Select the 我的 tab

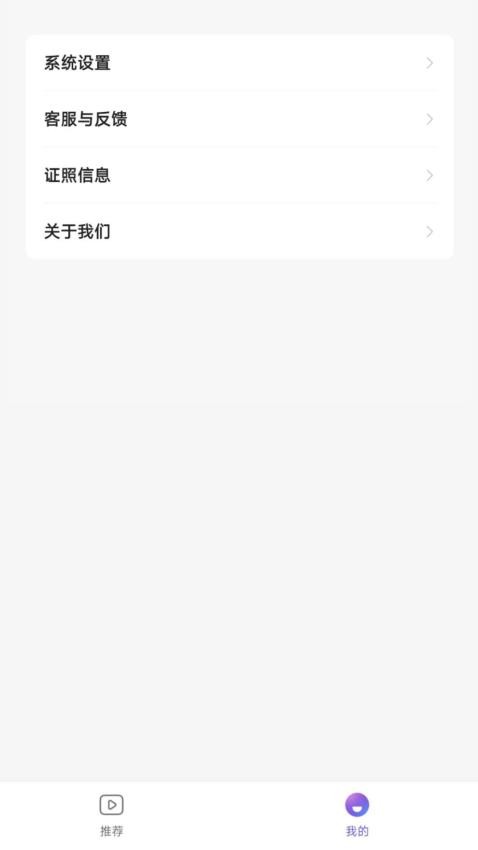tap(357, 815)
